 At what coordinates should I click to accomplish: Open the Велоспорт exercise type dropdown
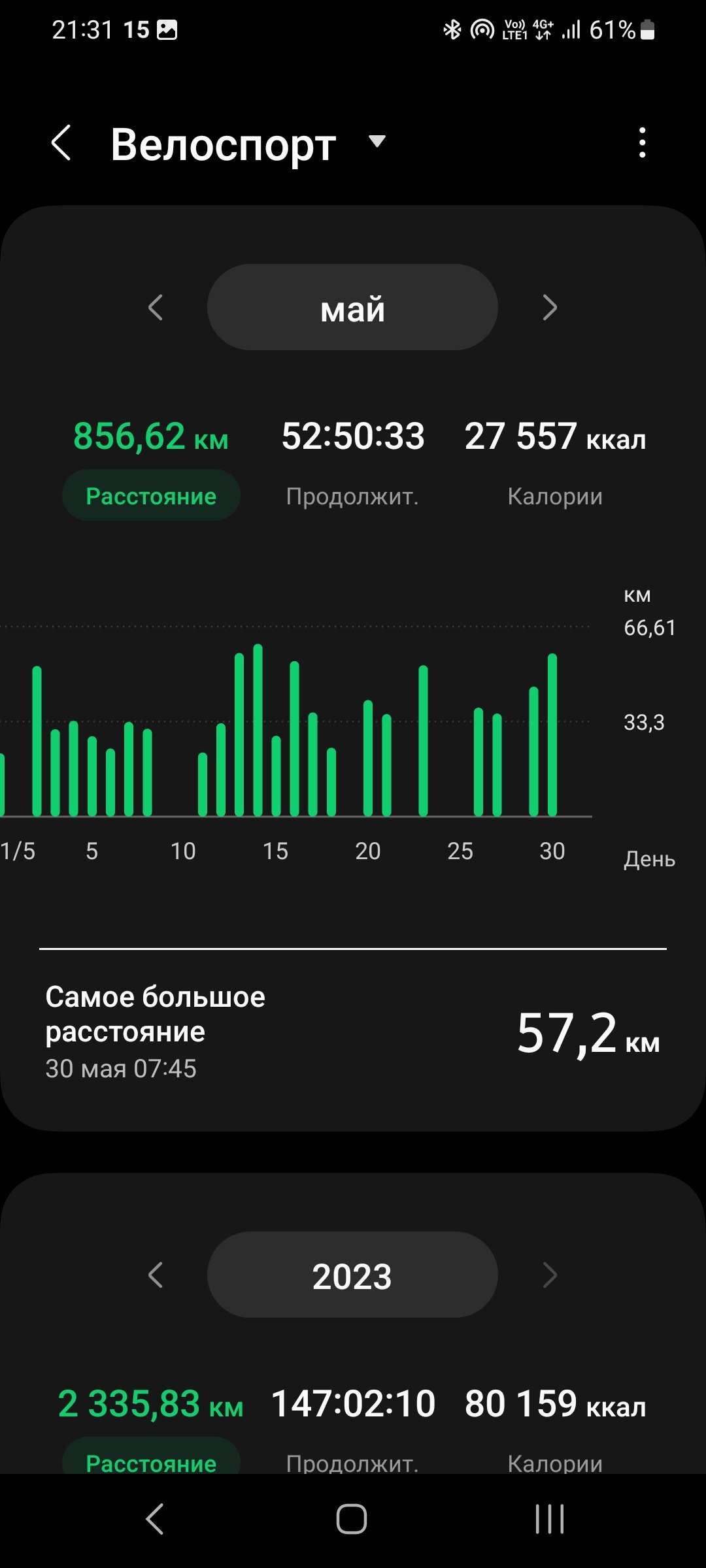coord(377,142)
